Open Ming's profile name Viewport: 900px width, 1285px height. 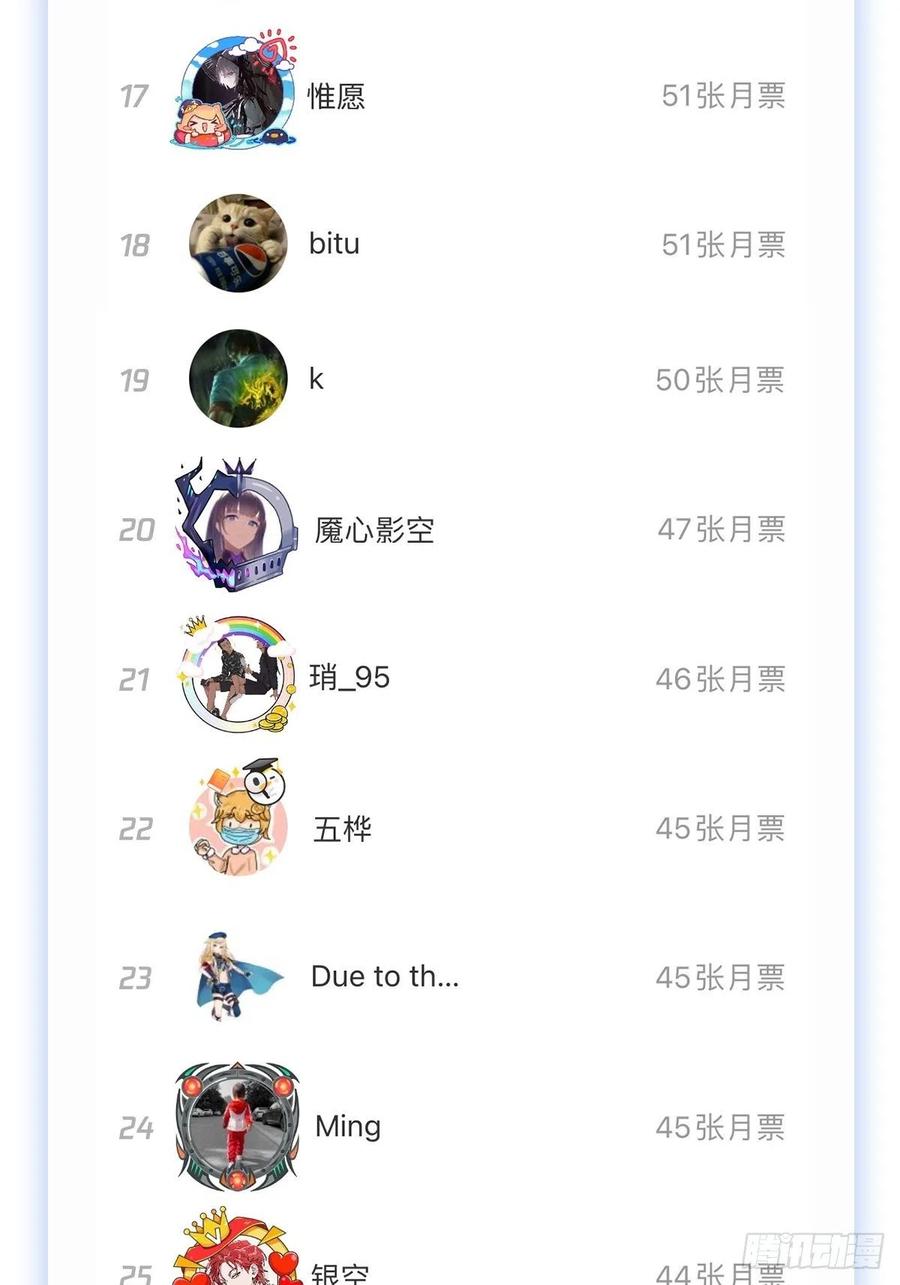[346, 1126]
